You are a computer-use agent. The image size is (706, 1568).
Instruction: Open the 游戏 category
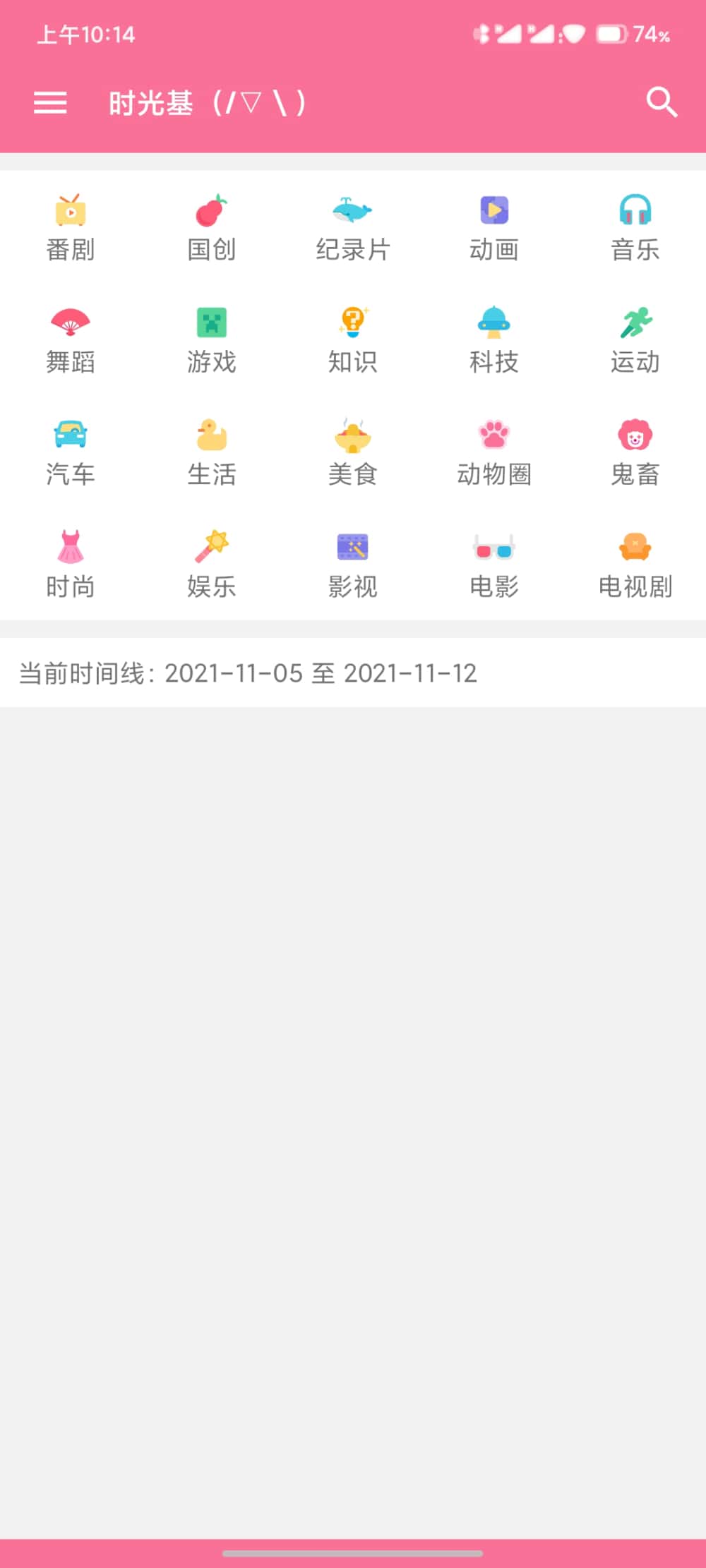212,340
